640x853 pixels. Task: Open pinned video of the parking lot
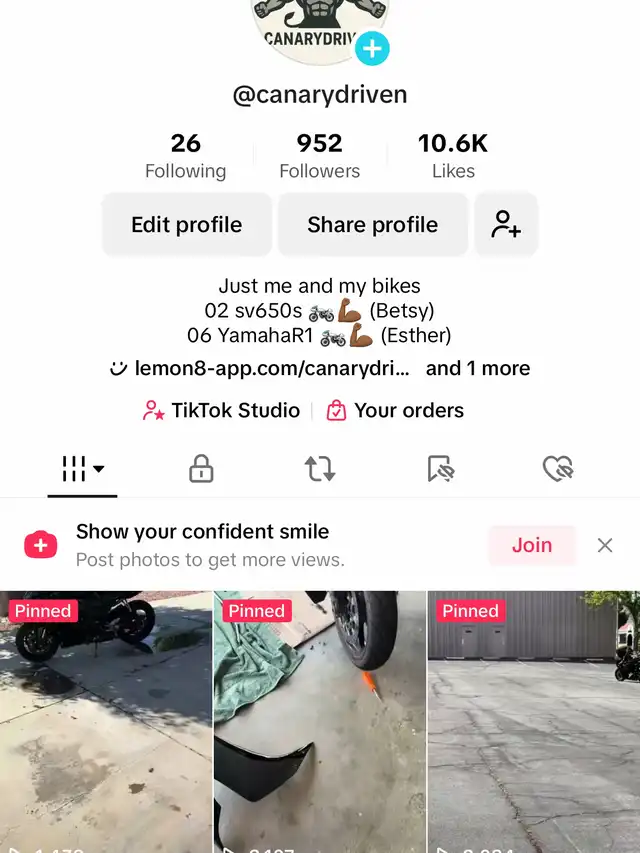pos(534,722)
